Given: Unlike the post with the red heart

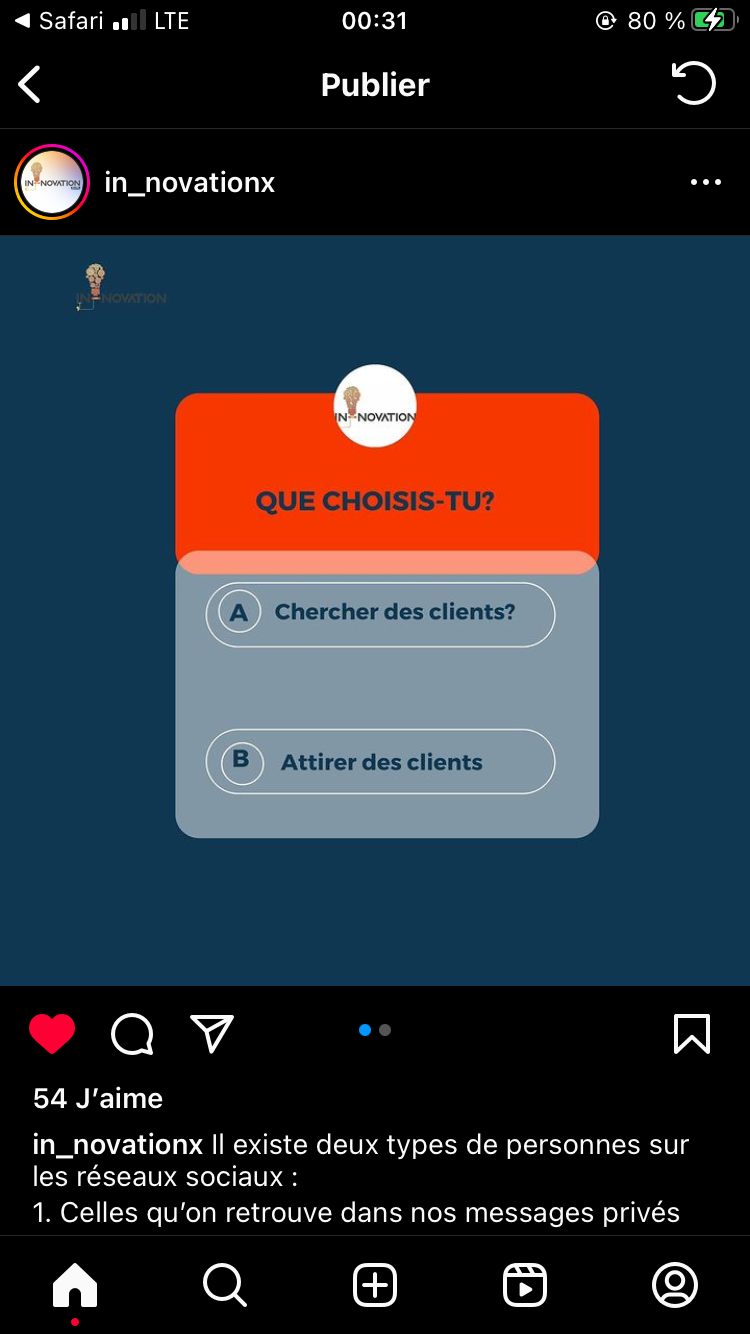Looking at the screenshot, I should pyautogui.click(x=52, y=1033).
